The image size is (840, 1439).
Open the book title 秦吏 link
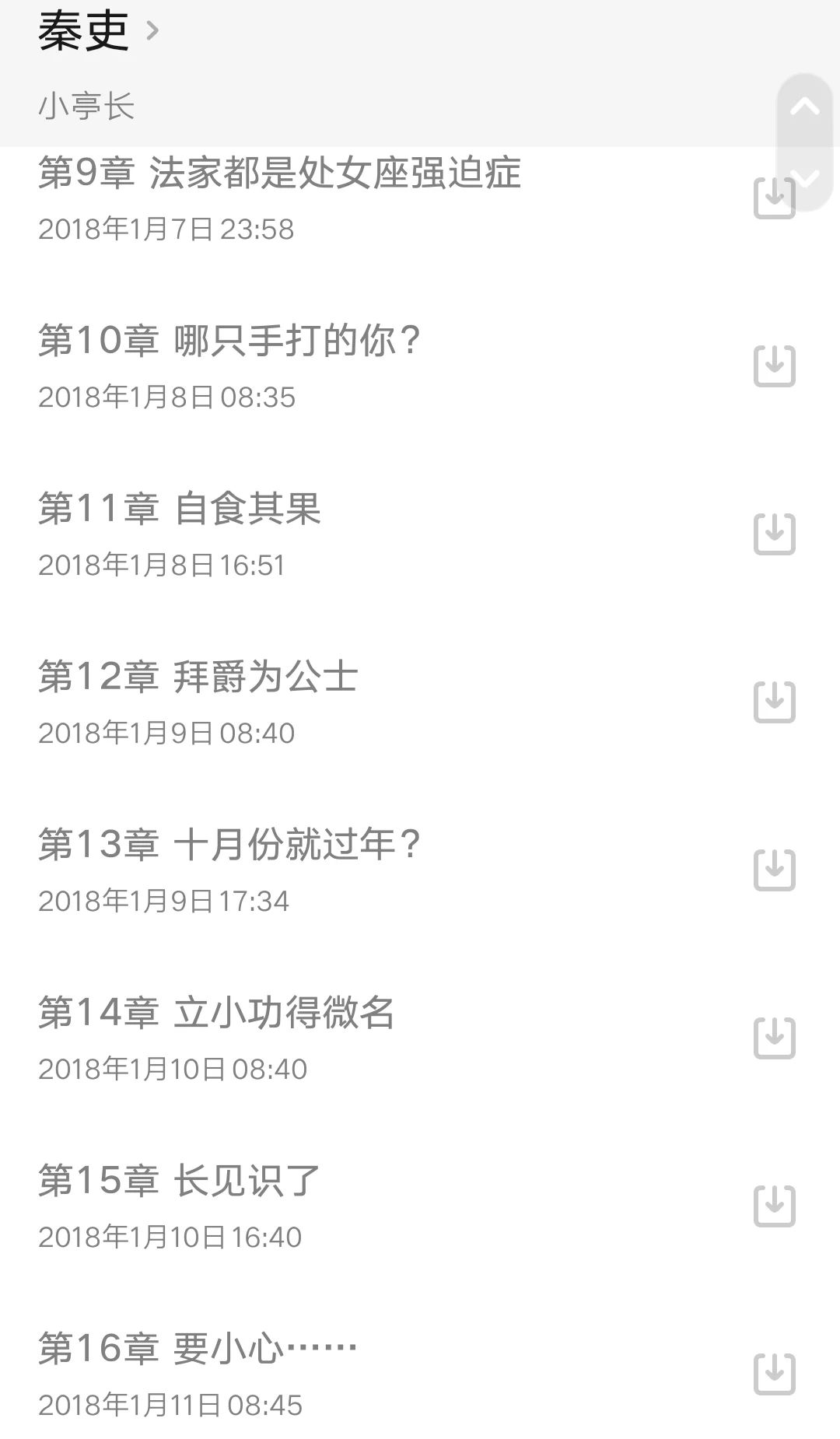(x=99, y=31)
